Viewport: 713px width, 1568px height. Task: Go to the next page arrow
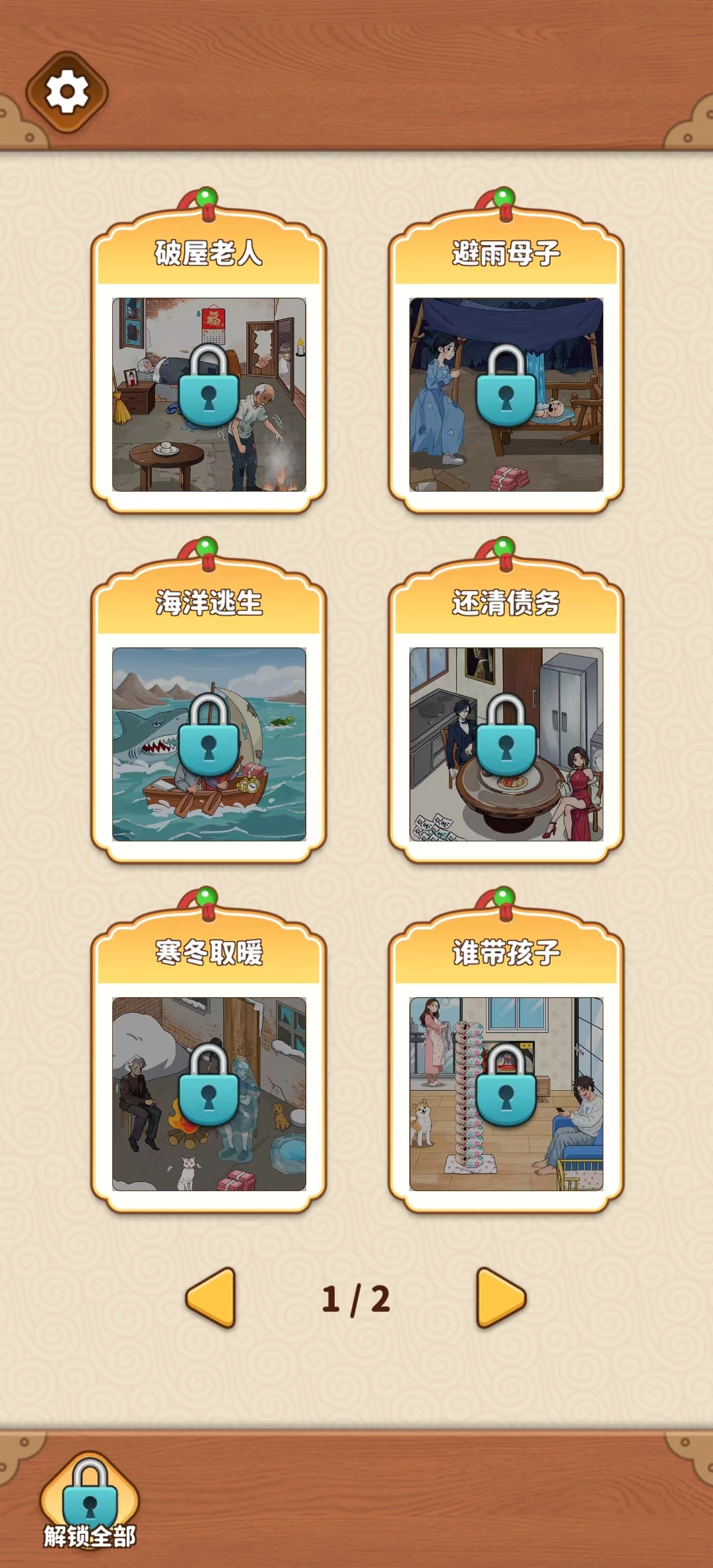pos(500,1297)
